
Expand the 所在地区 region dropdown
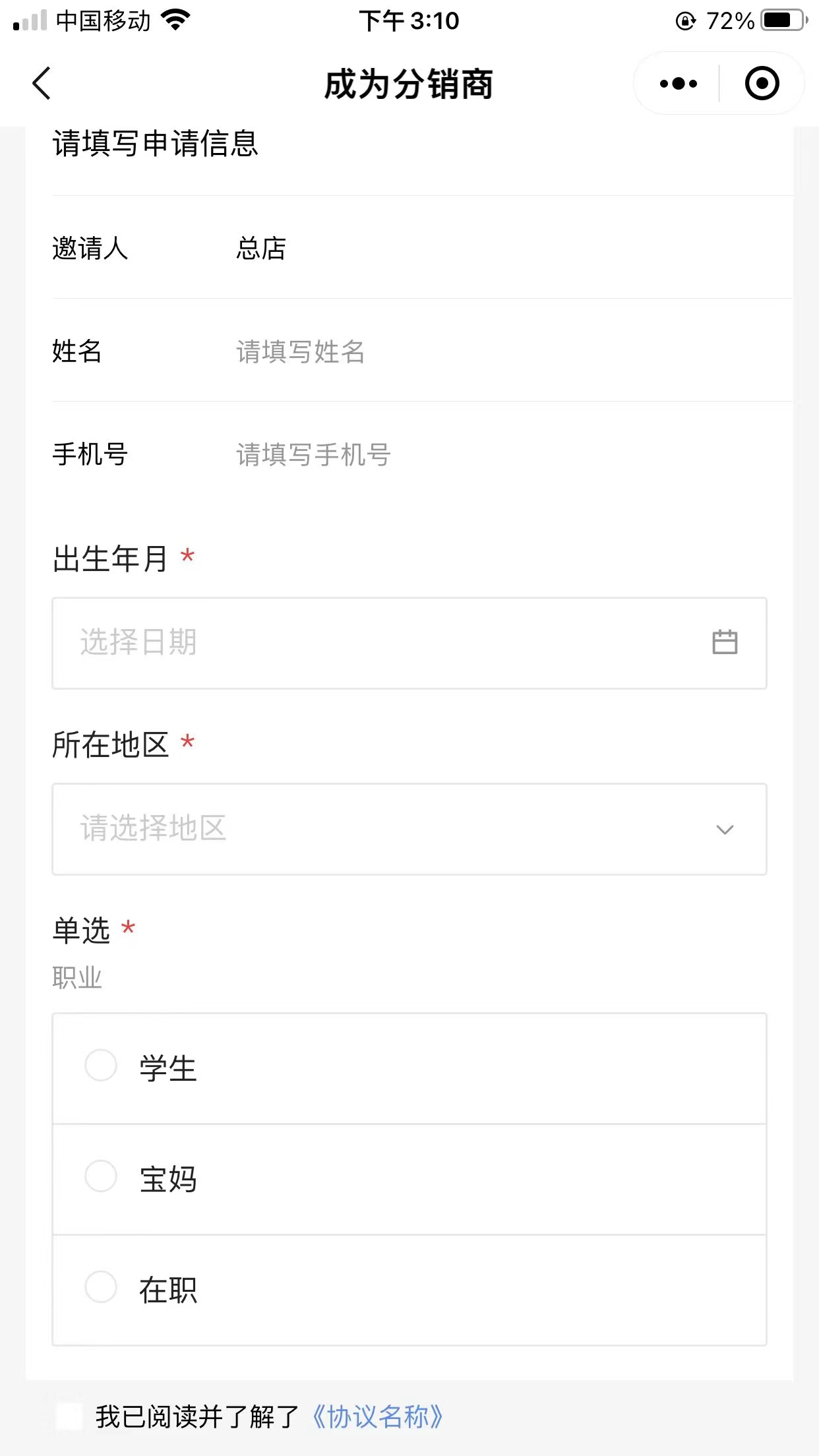coord(409,829)
